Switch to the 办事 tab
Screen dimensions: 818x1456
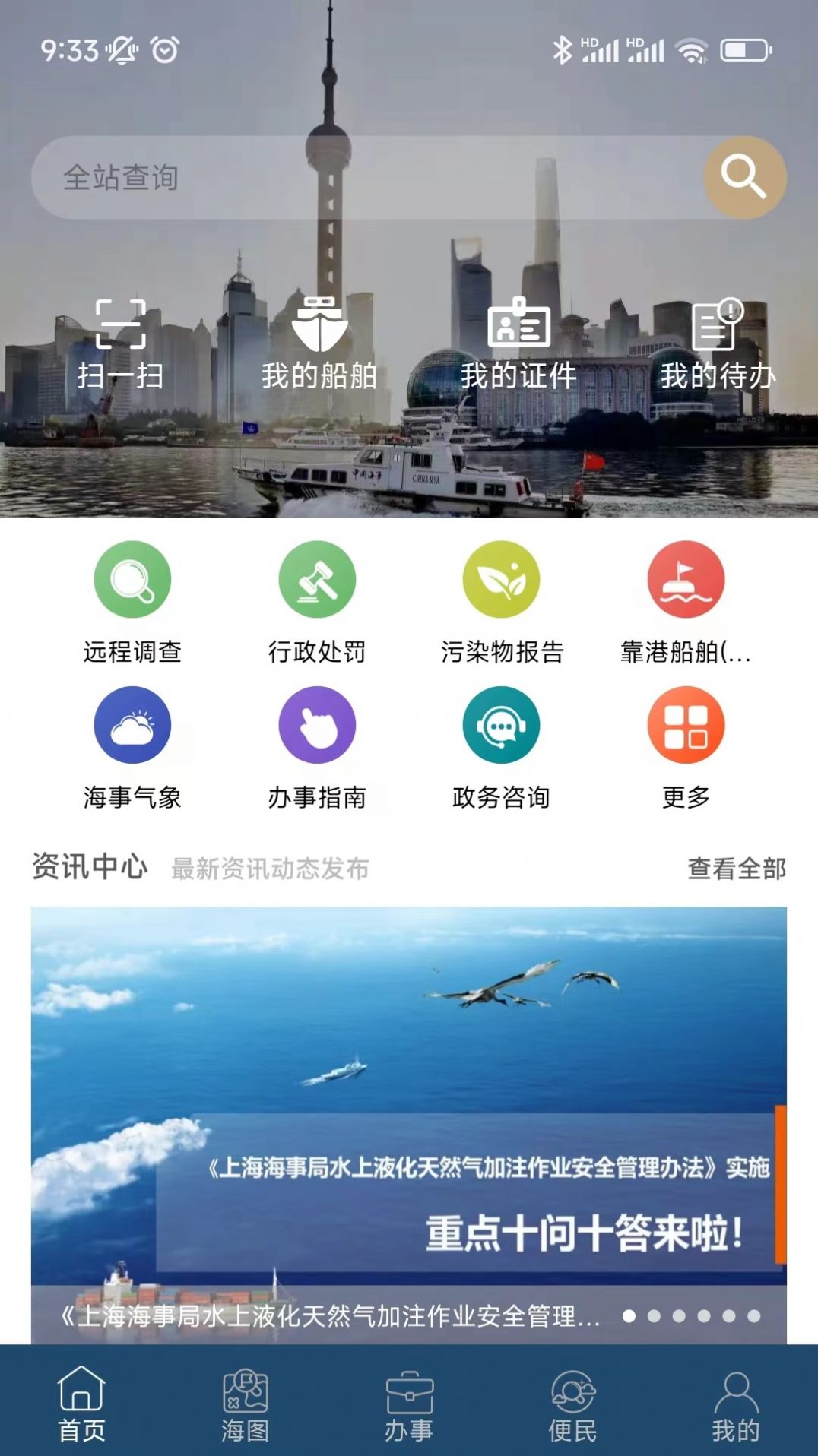pos(409,1404)
